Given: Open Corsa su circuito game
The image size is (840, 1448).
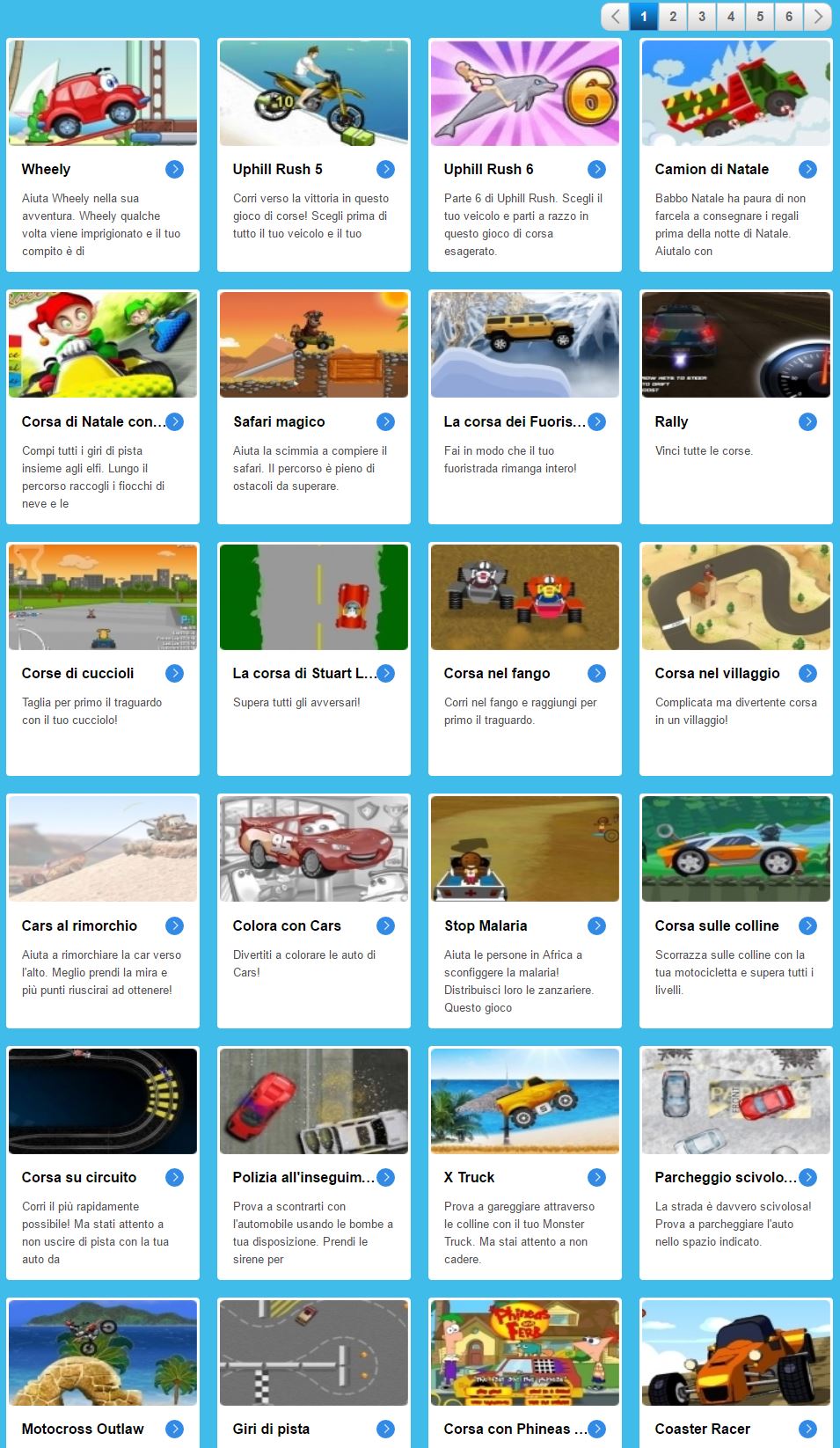Looking at the screenshot, I should 103,1101.
